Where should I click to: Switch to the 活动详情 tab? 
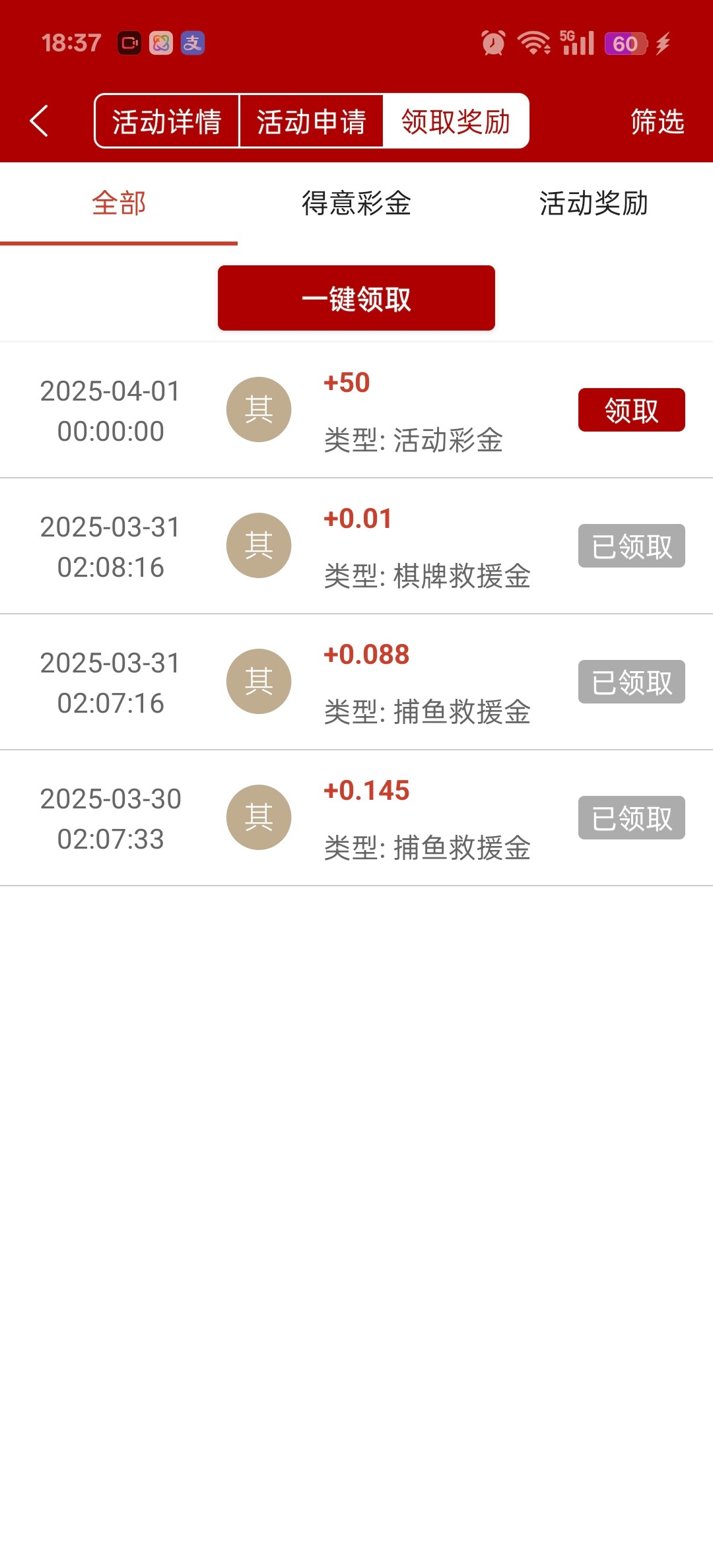(x=167, y=121)
